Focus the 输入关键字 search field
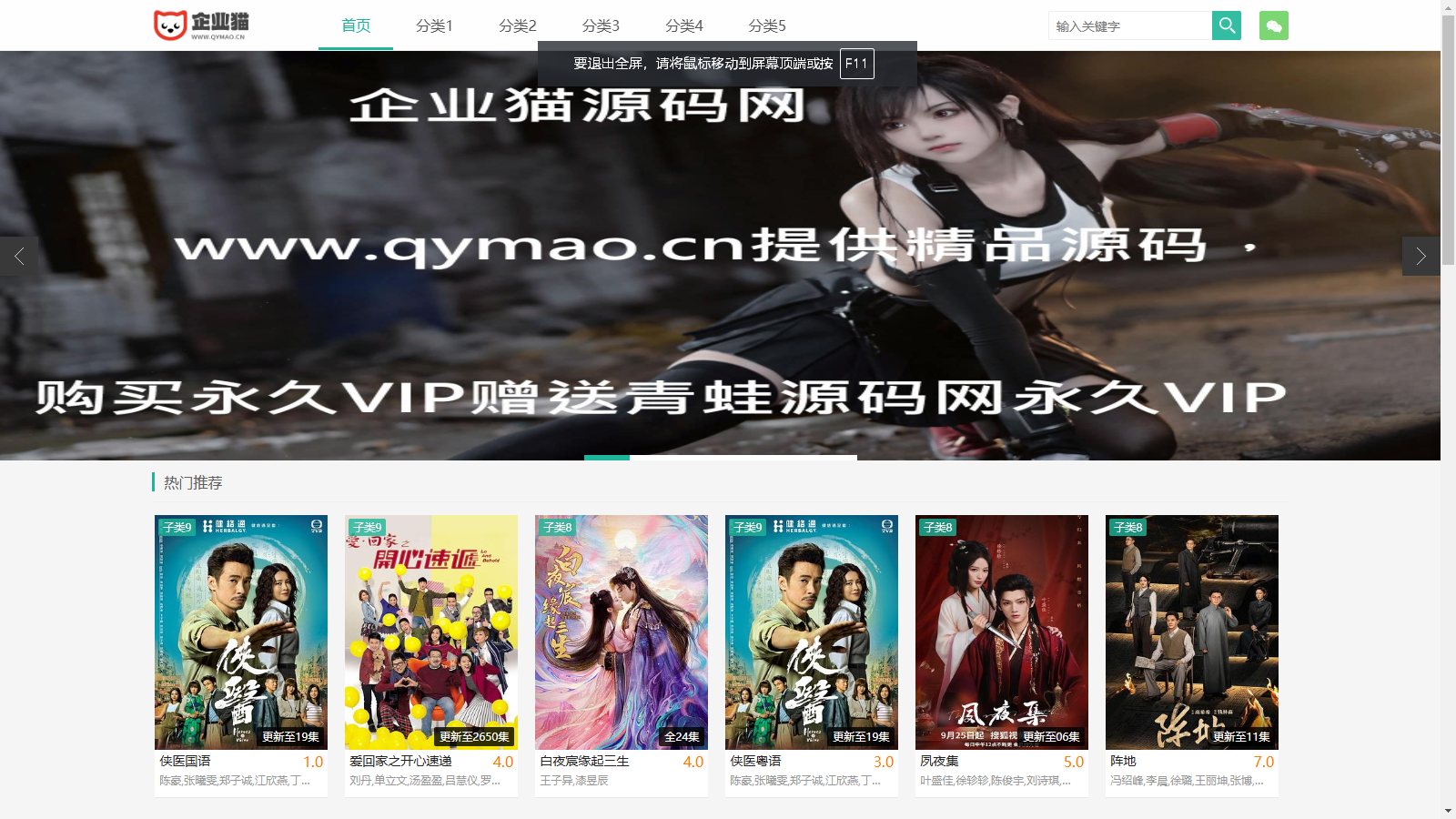Image resolution: width=1456 pixels, height=819 pixels. coord(1129,25)
